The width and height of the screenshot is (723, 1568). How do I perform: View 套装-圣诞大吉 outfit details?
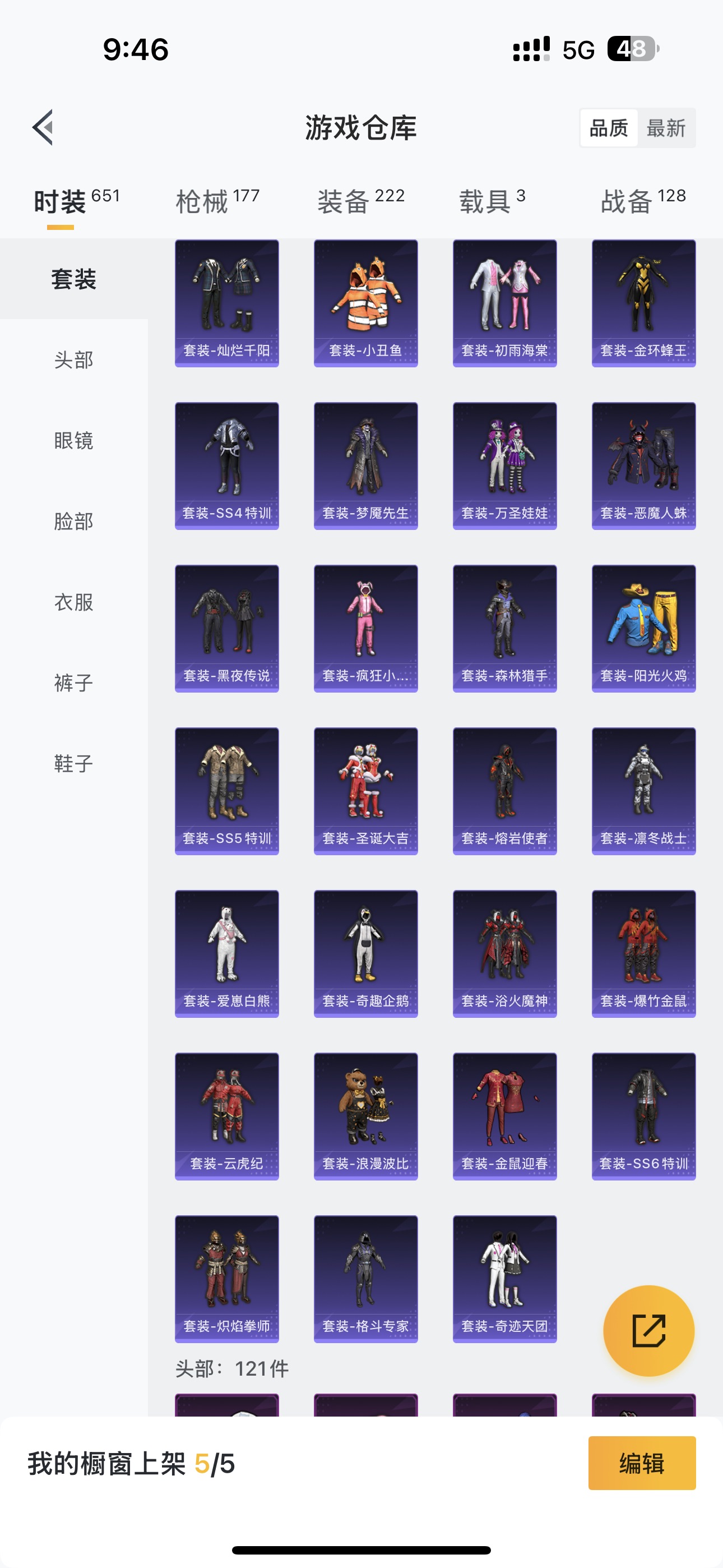pyautogui.click(x=366, y=791)
